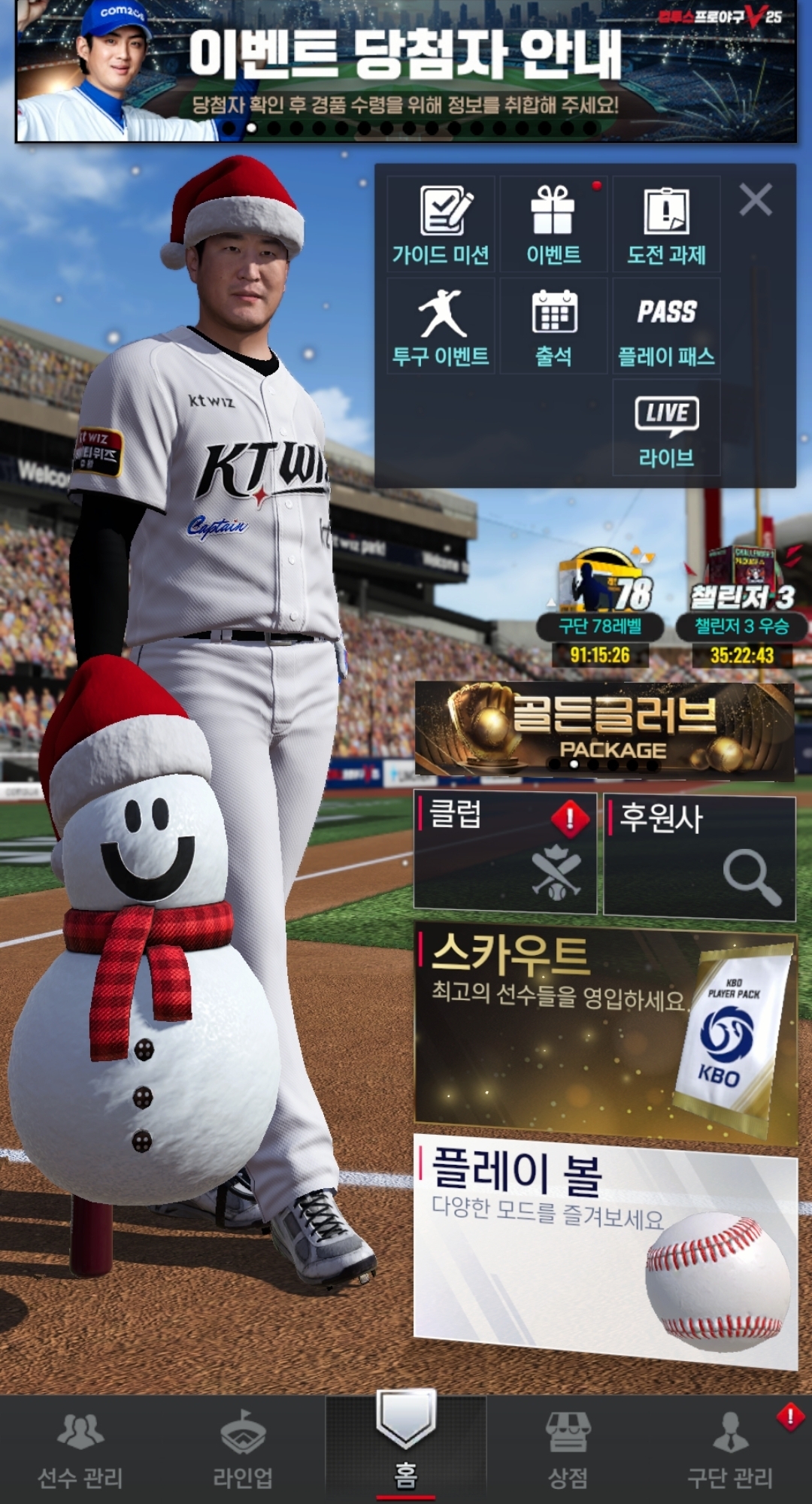Open the 출석 attendance calendar

(x=553, y=326)
